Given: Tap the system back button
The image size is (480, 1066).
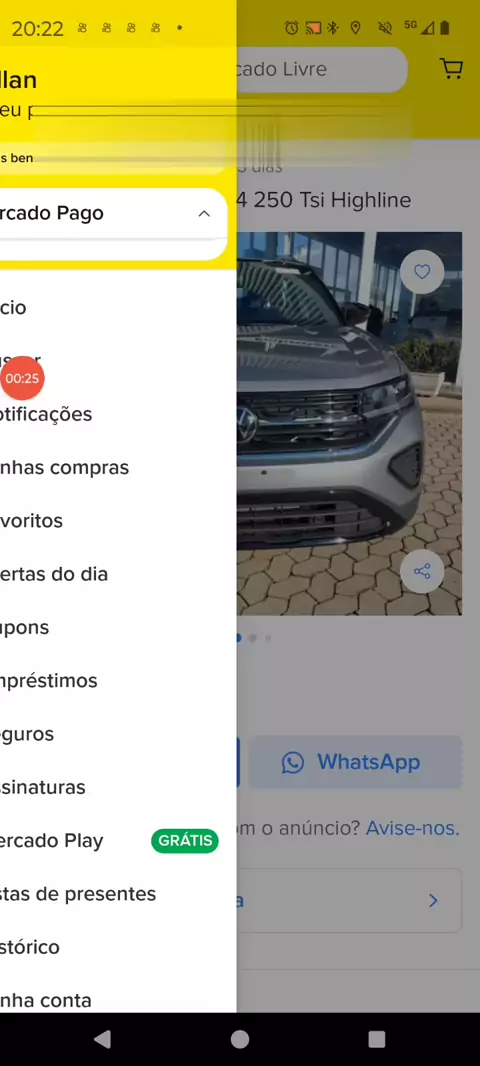Looking at the screenshot, I should point(103,1039).
